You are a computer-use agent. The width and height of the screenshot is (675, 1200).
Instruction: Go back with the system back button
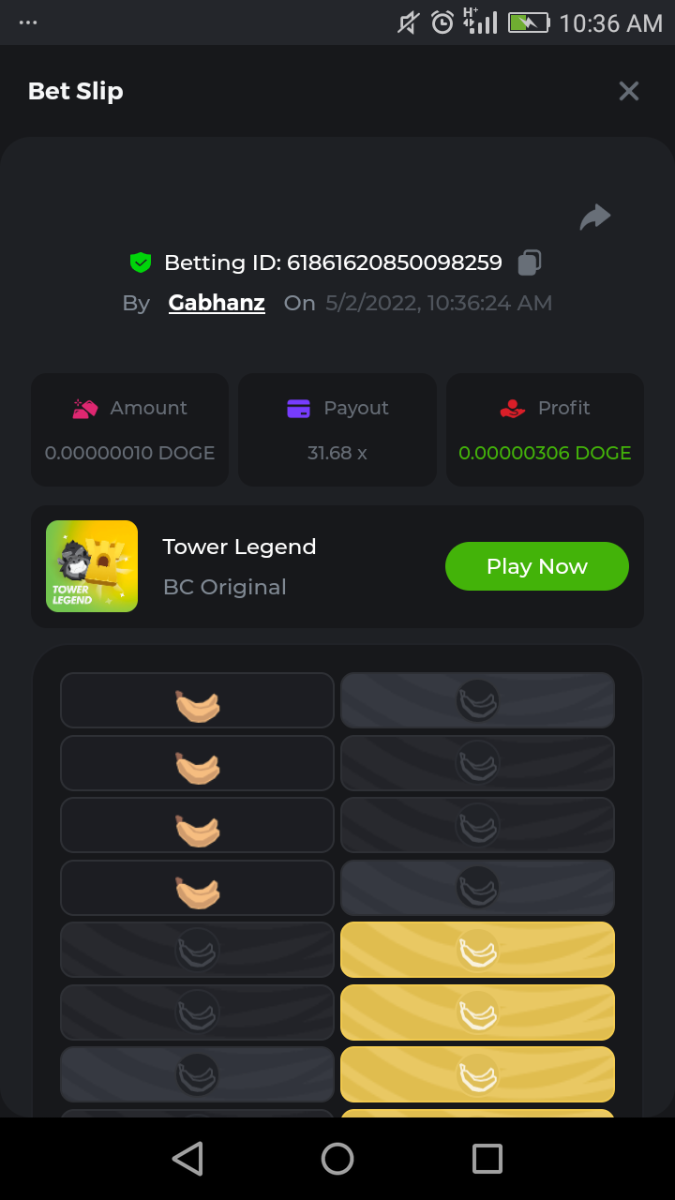(188, 1158)
